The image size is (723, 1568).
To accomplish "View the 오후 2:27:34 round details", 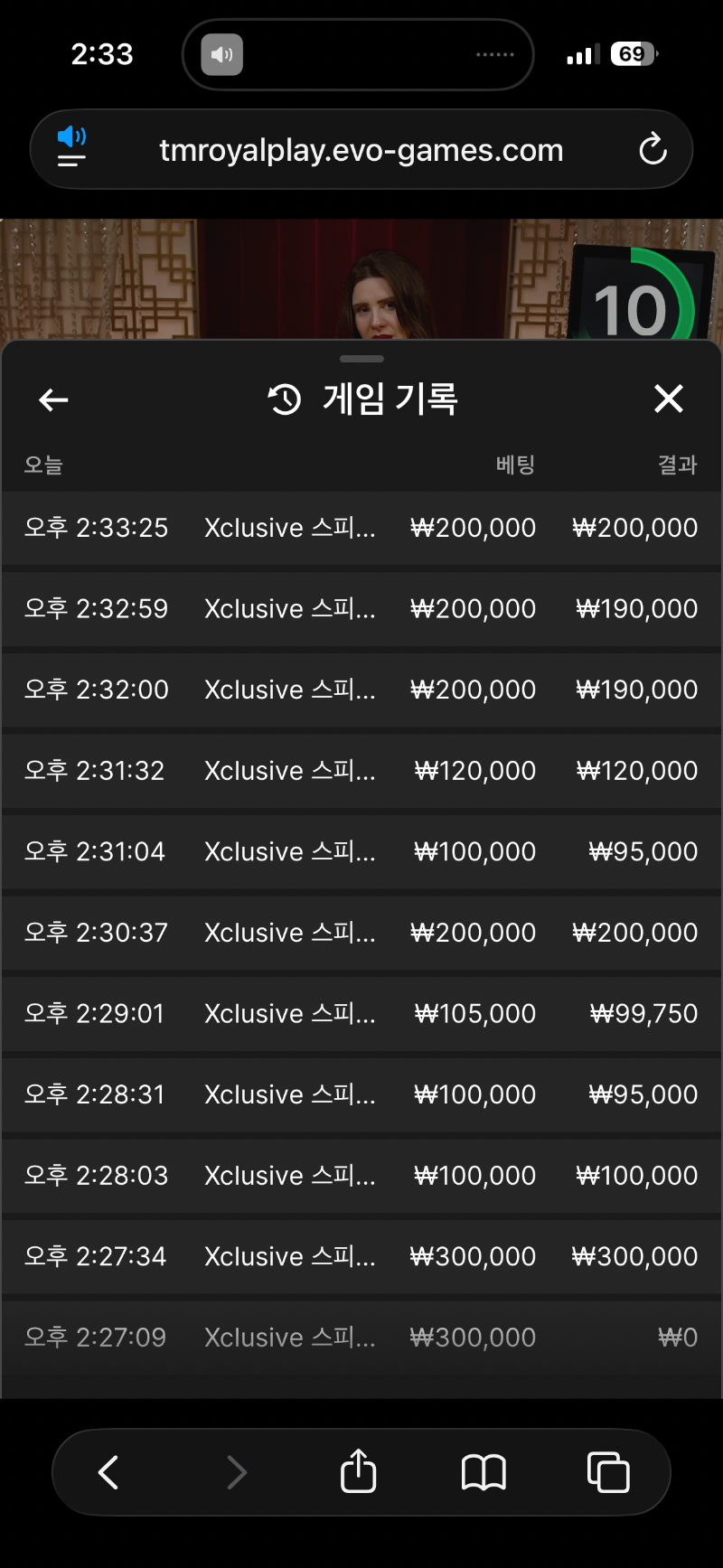I will click(361, 1256).
